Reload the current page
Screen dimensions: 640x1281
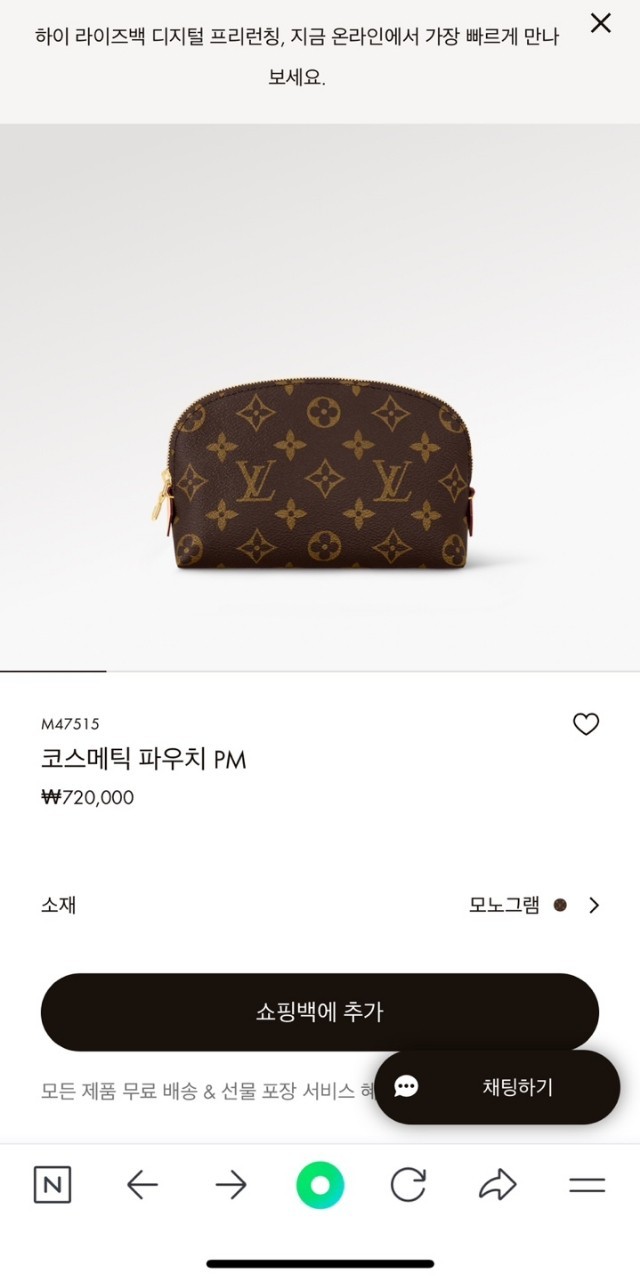click(x=408, y=1186)
